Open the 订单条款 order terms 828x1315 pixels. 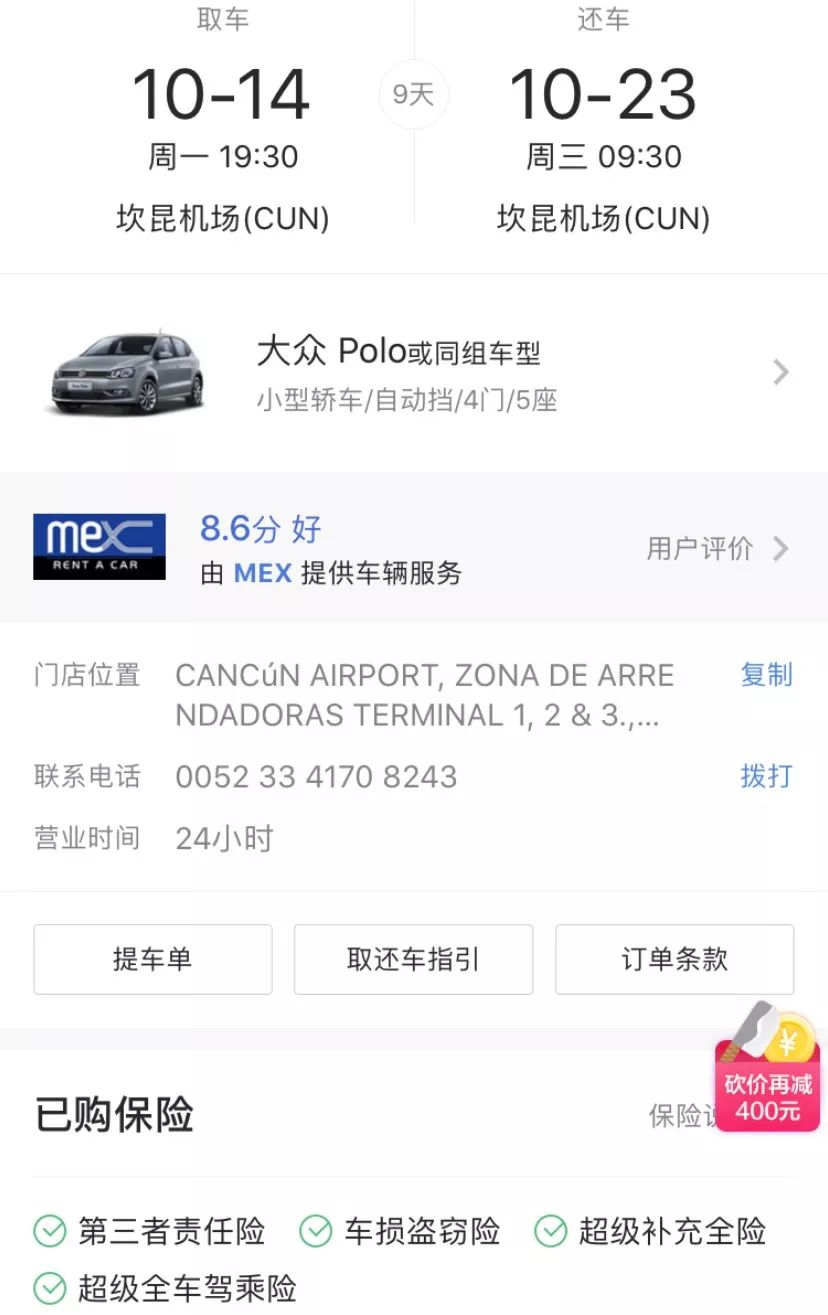(674, 958)
